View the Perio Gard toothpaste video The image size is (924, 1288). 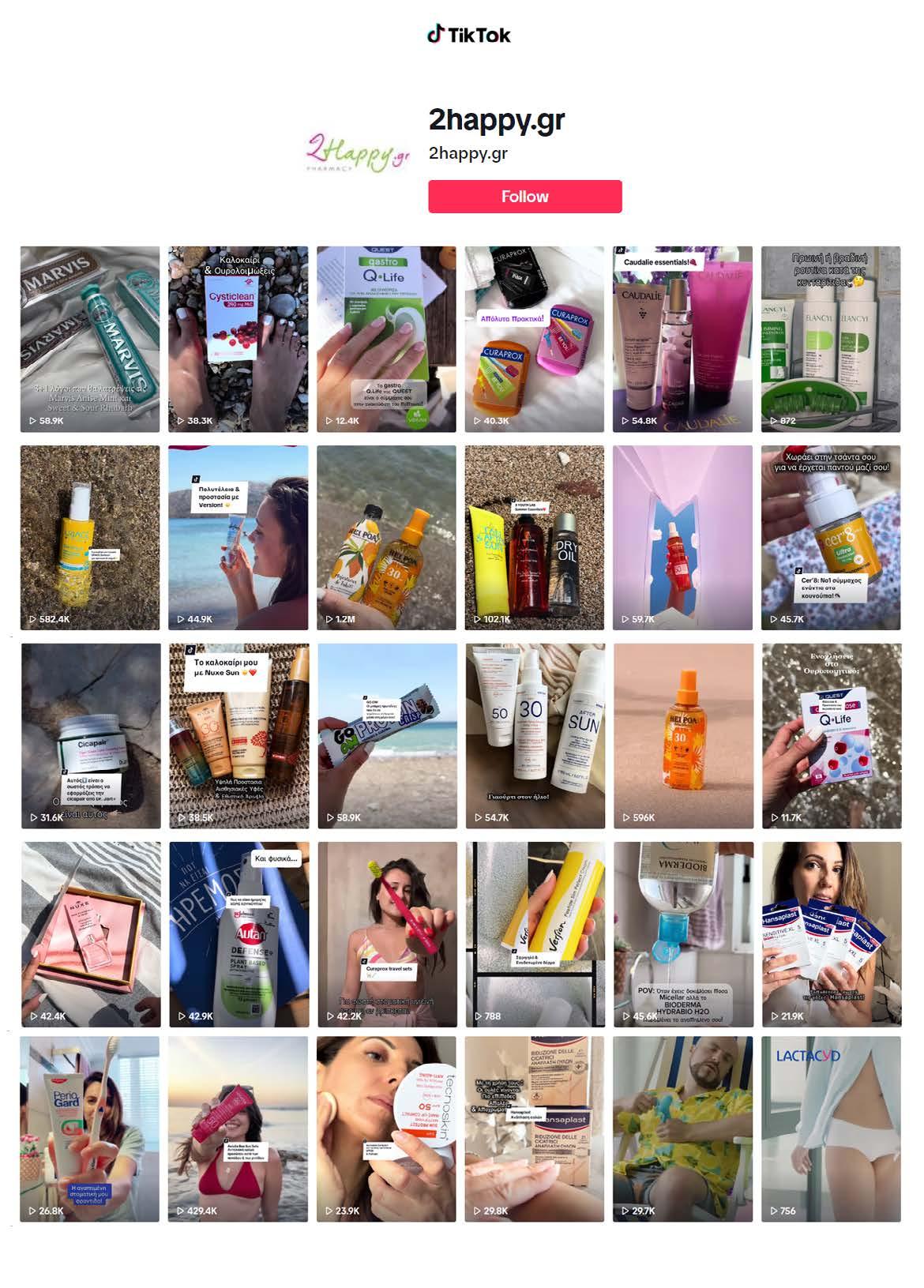click(90, 1129)
